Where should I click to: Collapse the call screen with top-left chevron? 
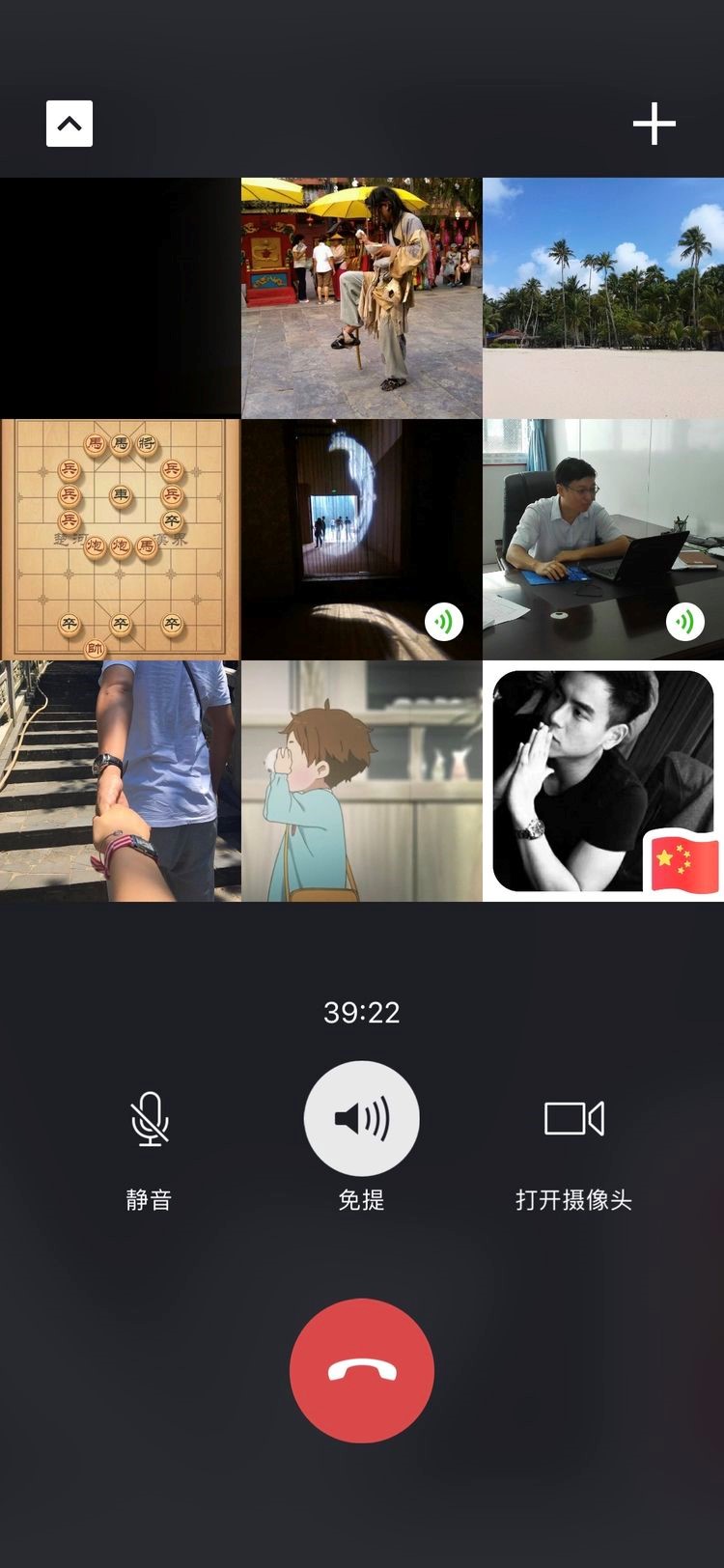click(69, 124)
